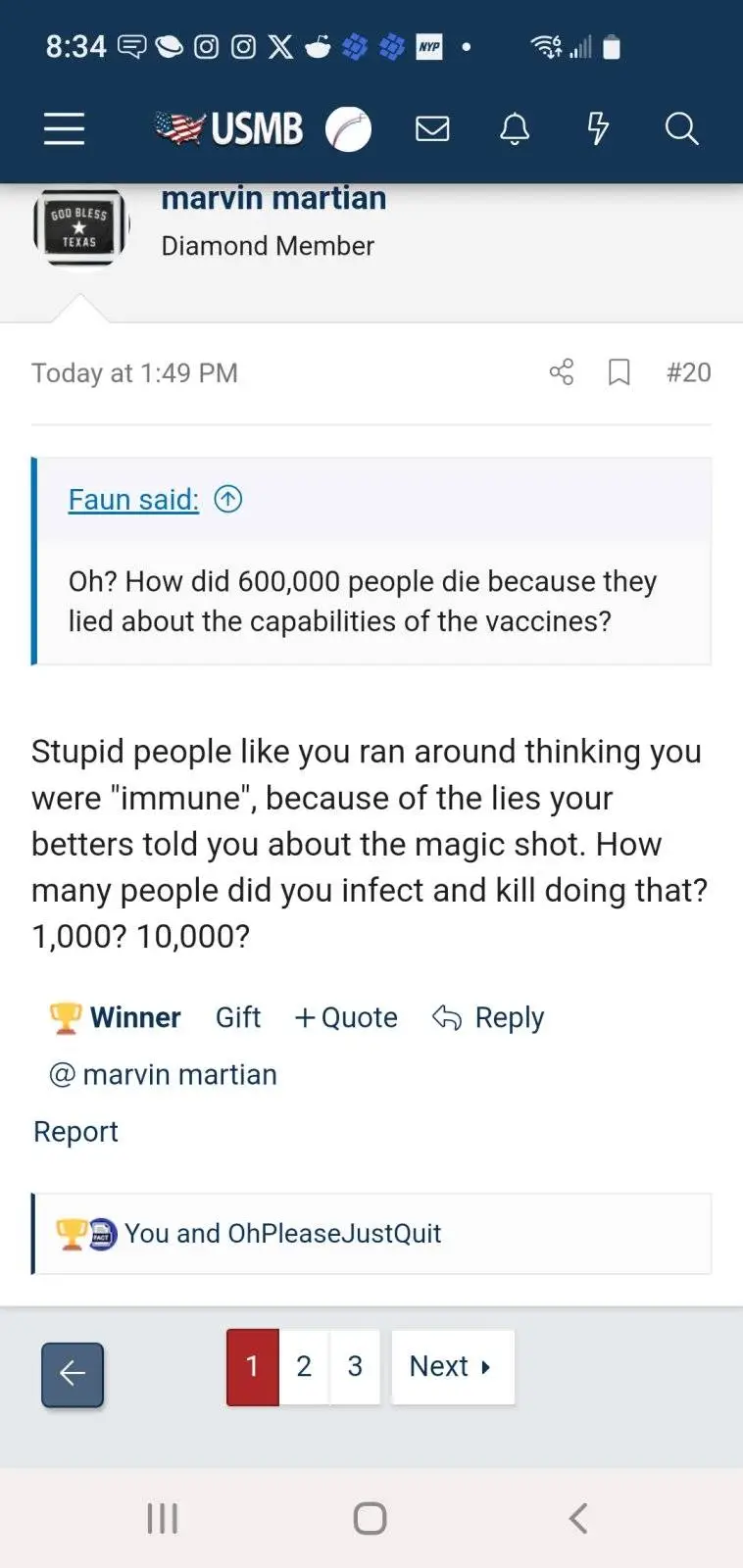The width and height of the screenshot is (743, 1568).
Task: Open your account avatar
Action: (348, 128)
